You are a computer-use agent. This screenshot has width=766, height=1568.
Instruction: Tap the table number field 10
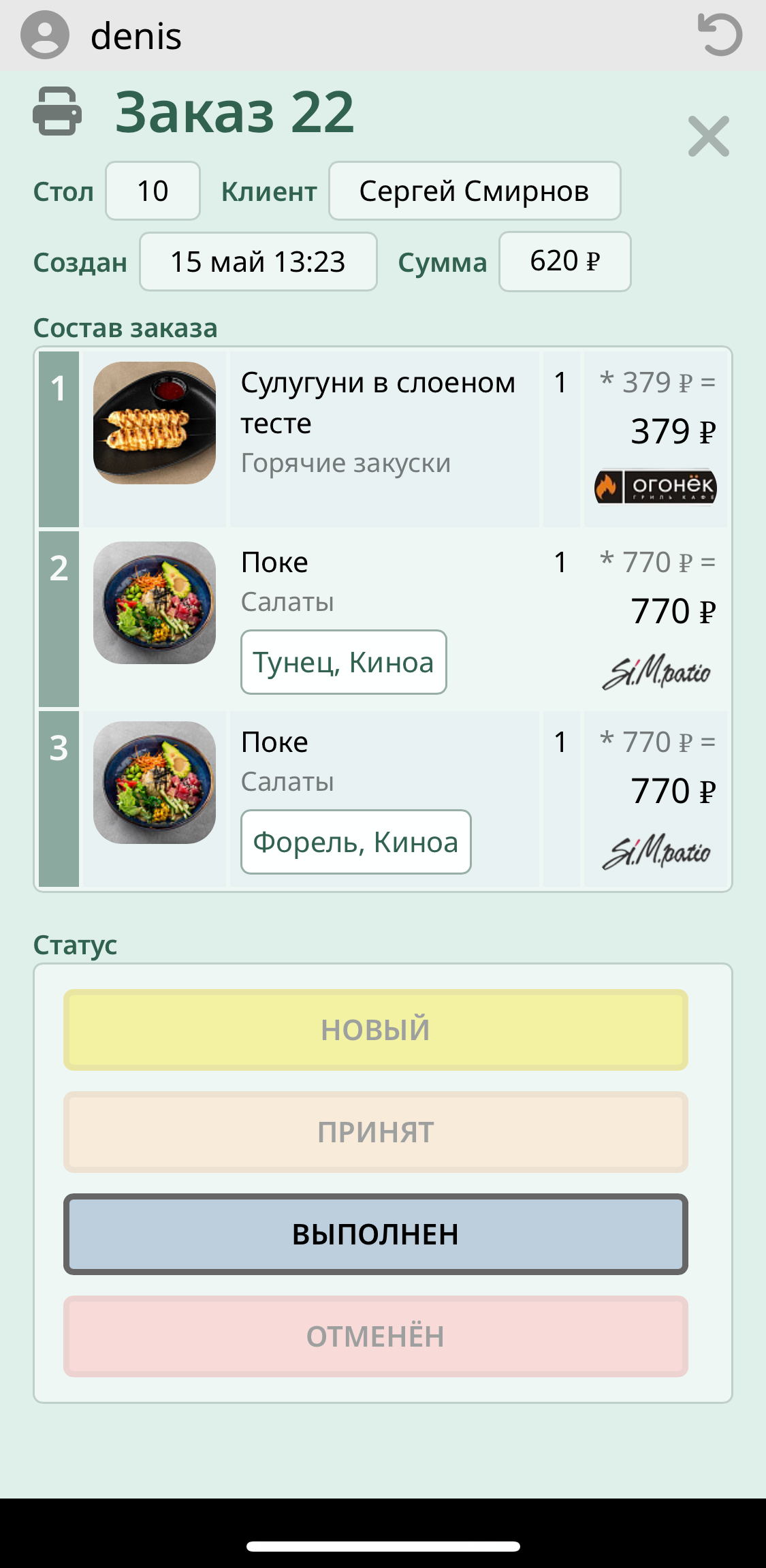point(153,191)
